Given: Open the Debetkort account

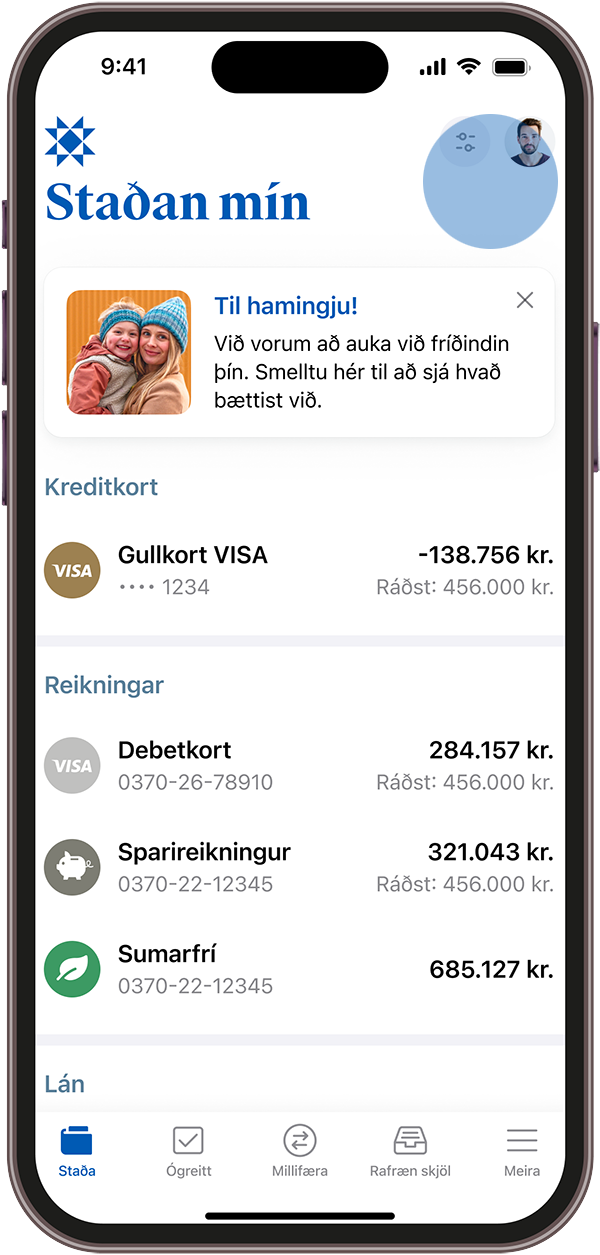Looking at the screenshot, I should click(298, 765).
